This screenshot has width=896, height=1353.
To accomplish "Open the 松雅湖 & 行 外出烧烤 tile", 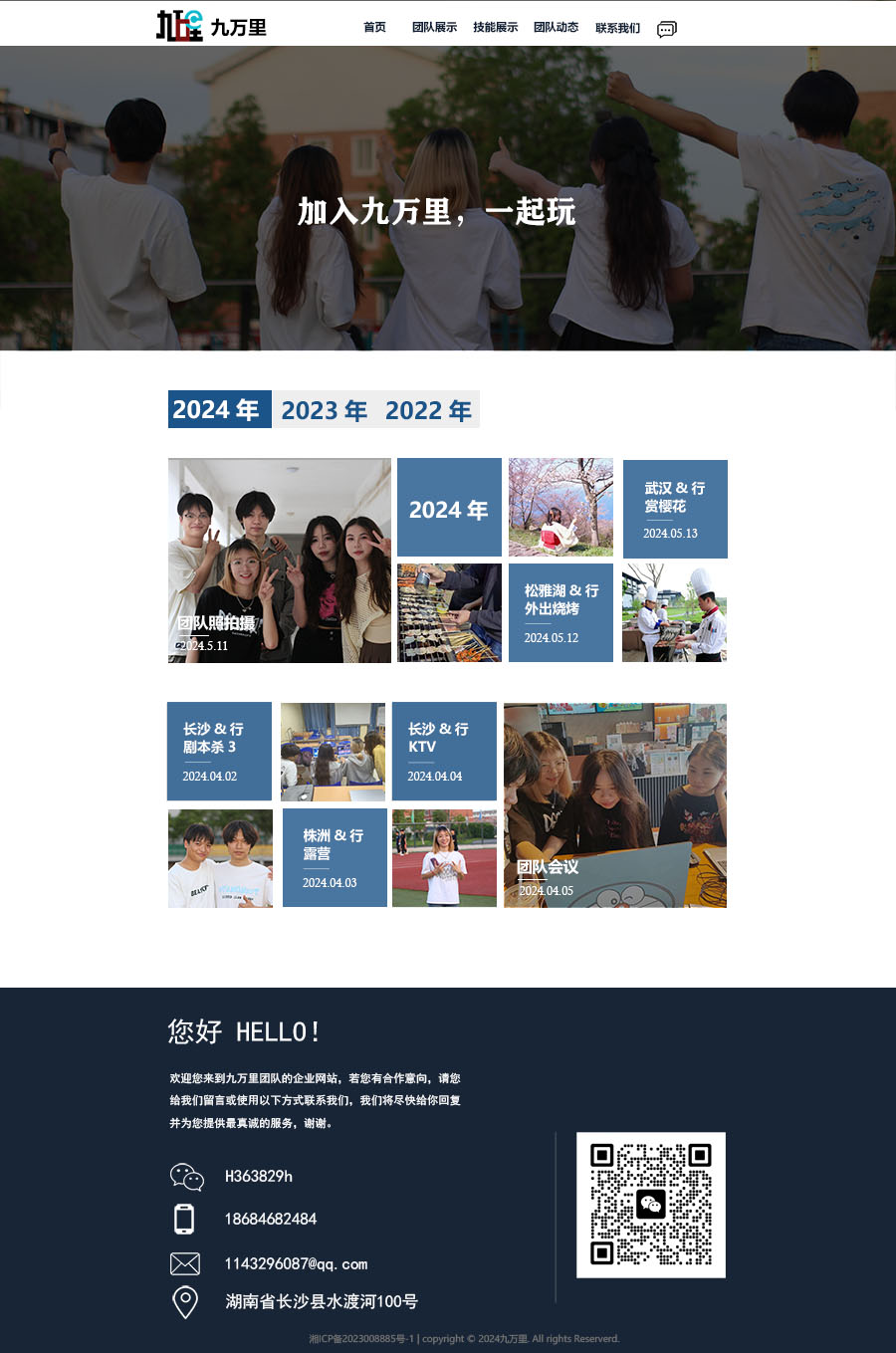I will 560,612.
